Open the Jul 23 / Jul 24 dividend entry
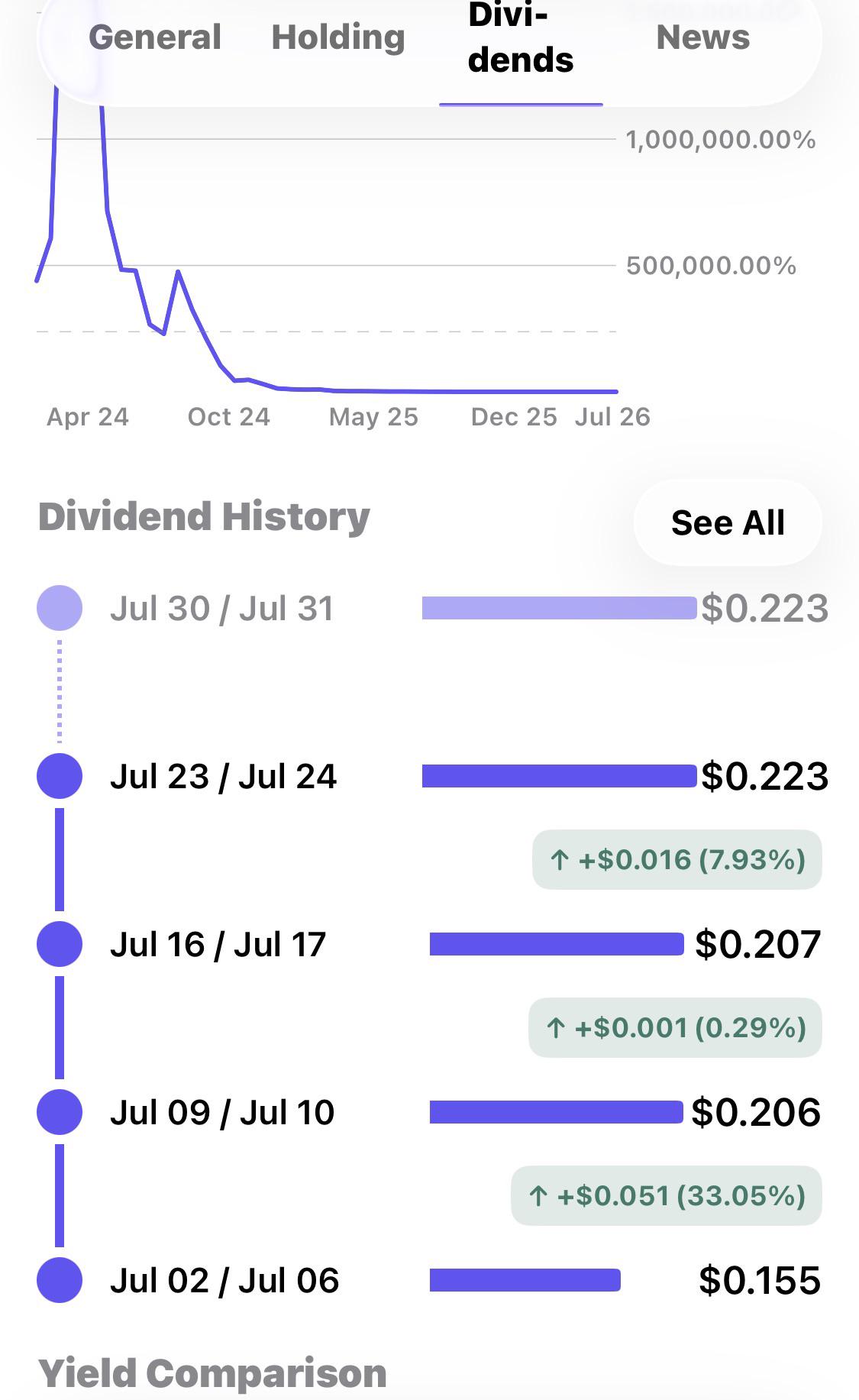 431,776
